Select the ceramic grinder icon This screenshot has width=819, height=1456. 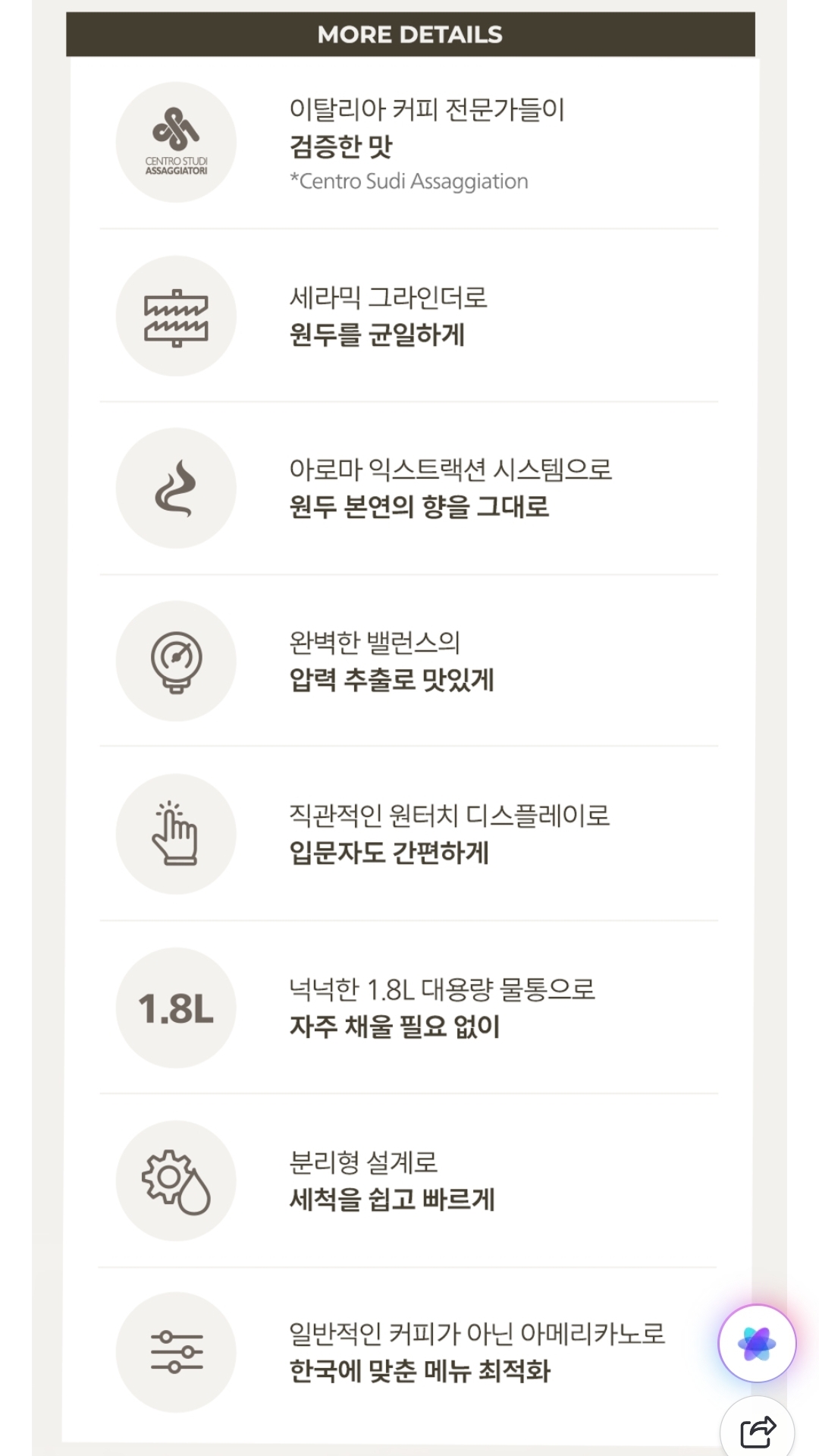175,315
